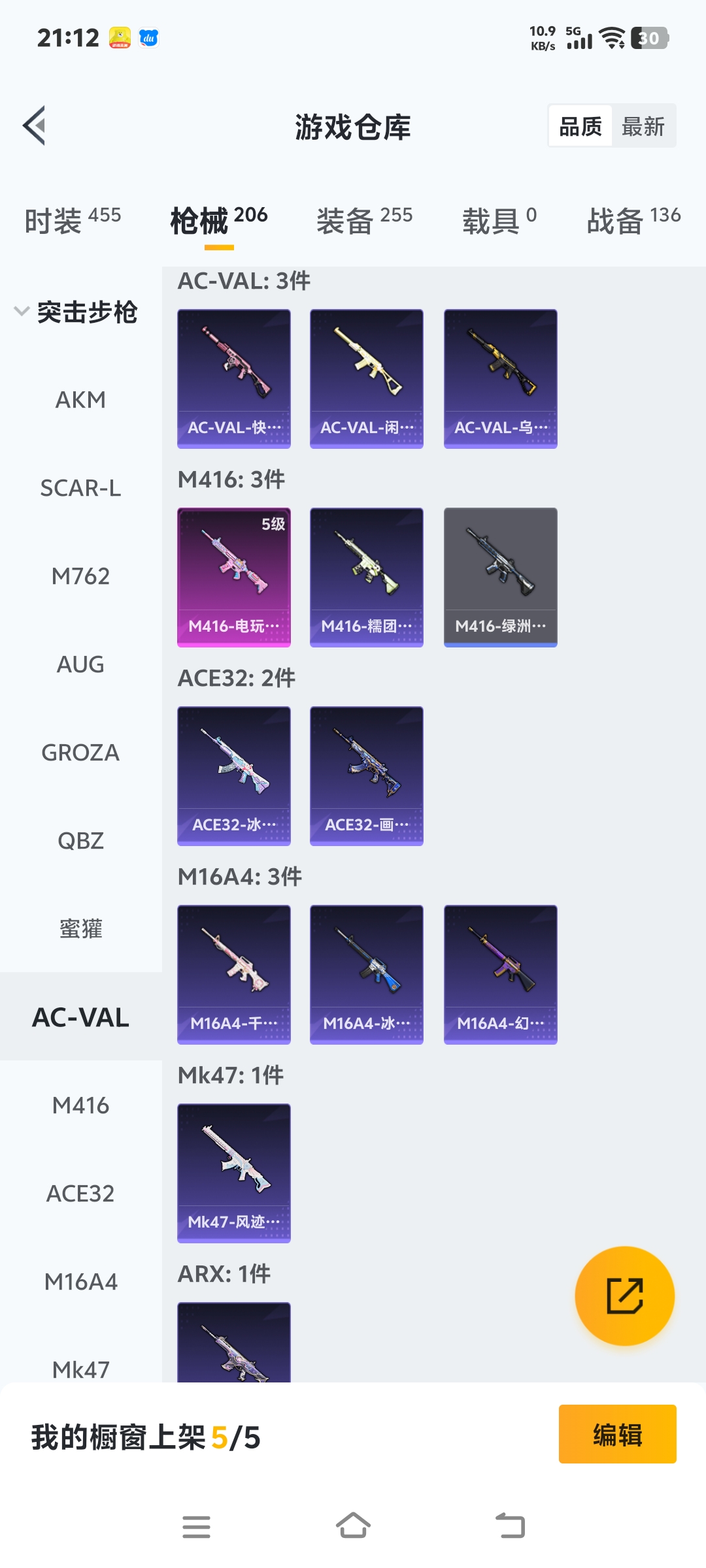
Task: Jump to the GROZA section
Action: click(80, 753)
